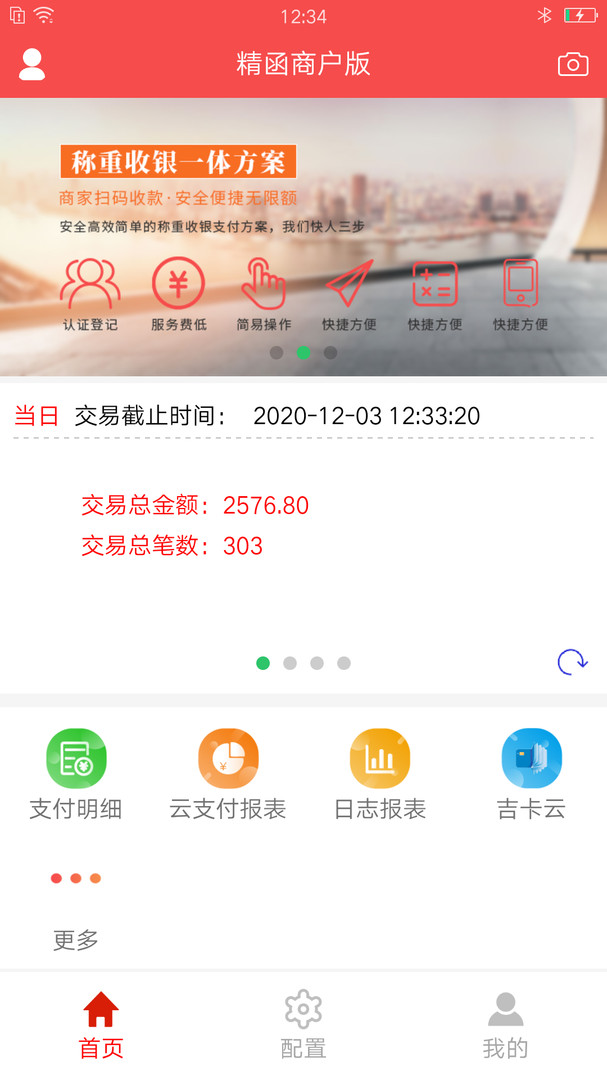The height and width of the screenshot is (1080, 607).
Task: Open the user profile icon
Action: click(32, 64)
